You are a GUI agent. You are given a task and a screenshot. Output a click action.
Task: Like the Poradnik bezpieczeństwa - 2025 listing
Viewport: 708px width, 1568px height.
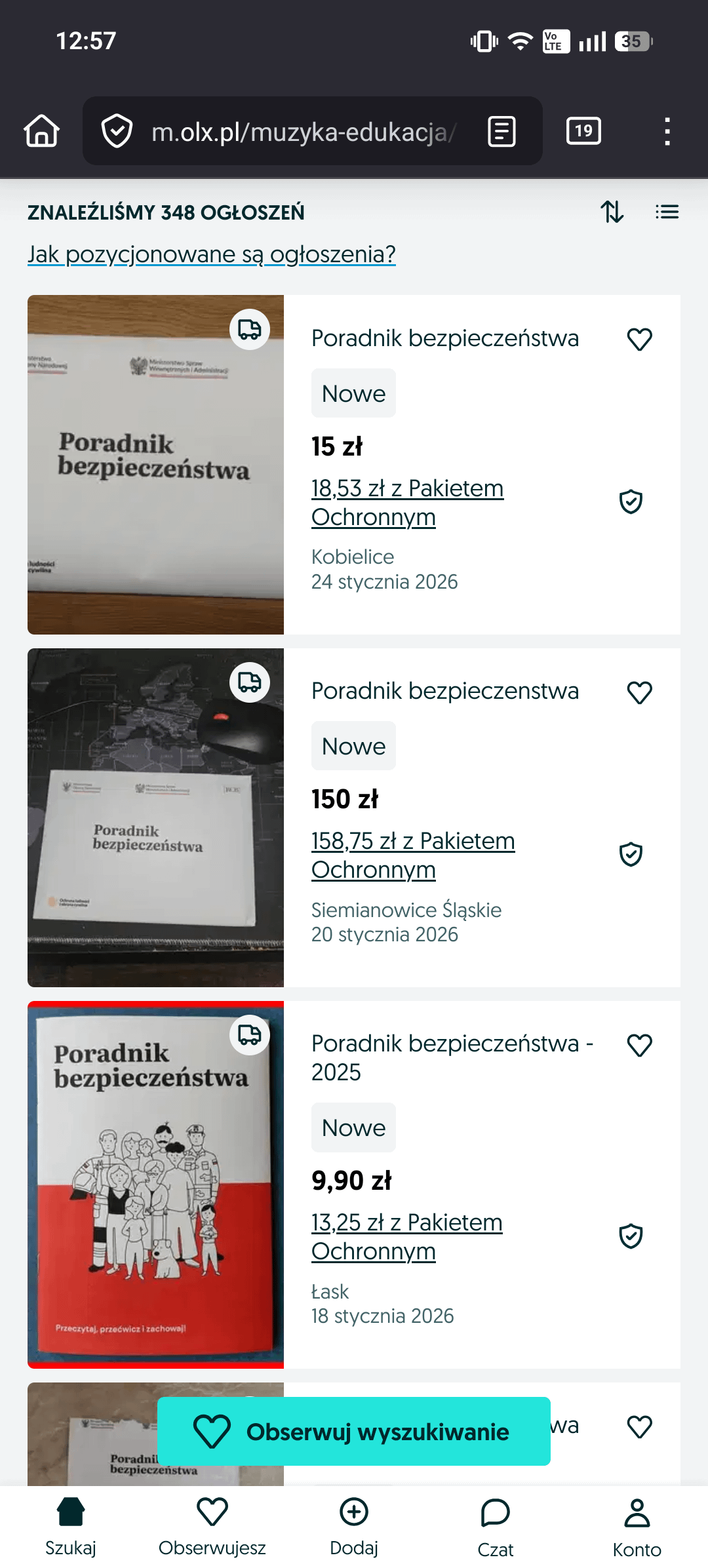tap(639, 1045)
